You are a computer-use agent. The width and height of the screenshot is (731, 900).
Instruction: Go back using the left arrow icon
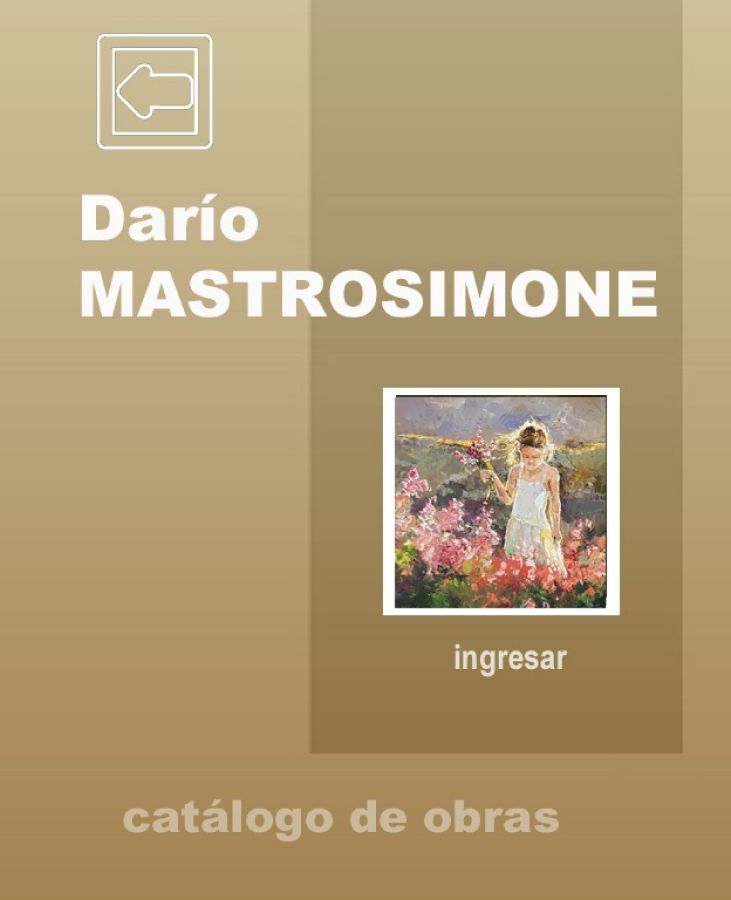(154, 91)
